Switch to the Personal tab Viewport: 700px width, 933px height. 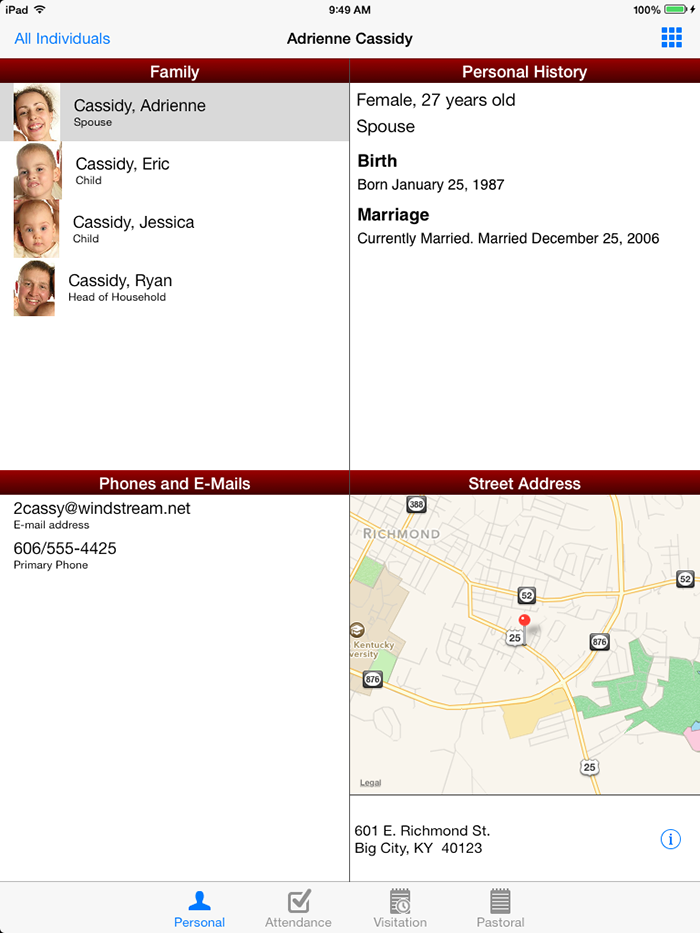tap(199, 909)
